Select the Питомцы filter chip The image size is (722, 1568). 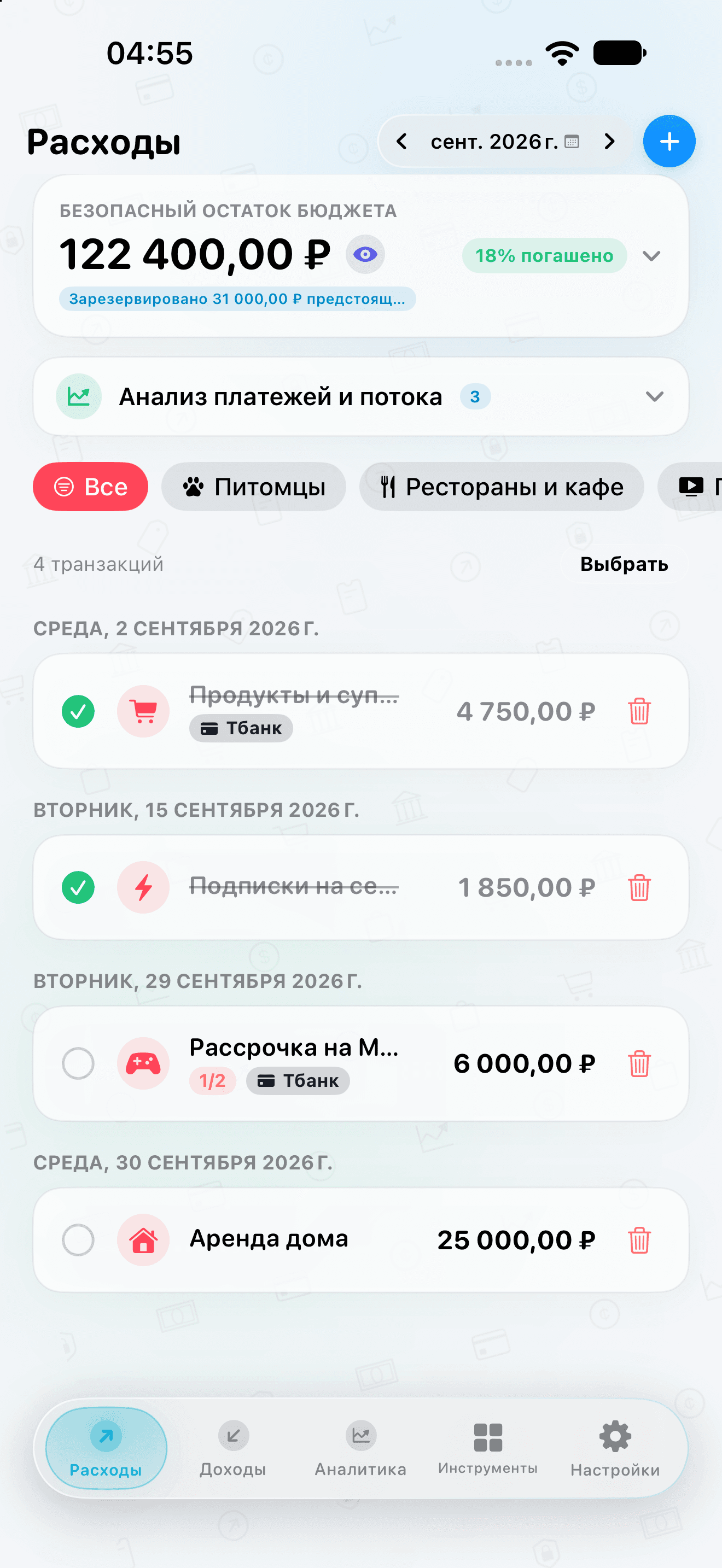point(253,487)
